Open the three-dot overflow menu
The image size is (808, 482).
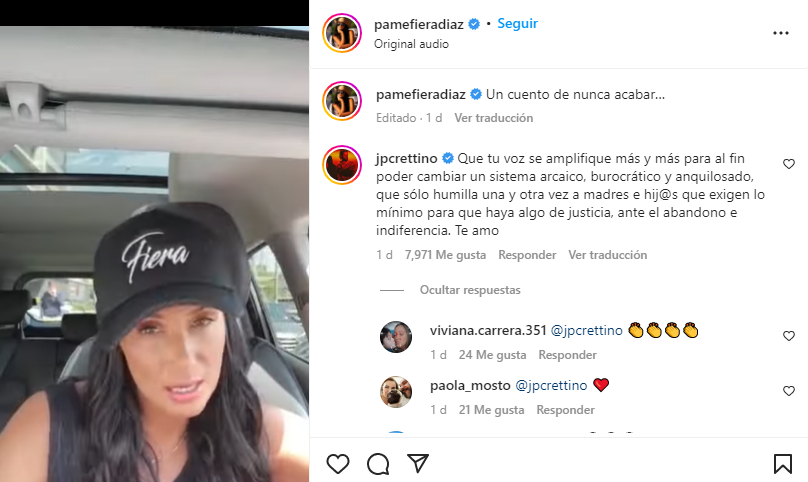781,32
